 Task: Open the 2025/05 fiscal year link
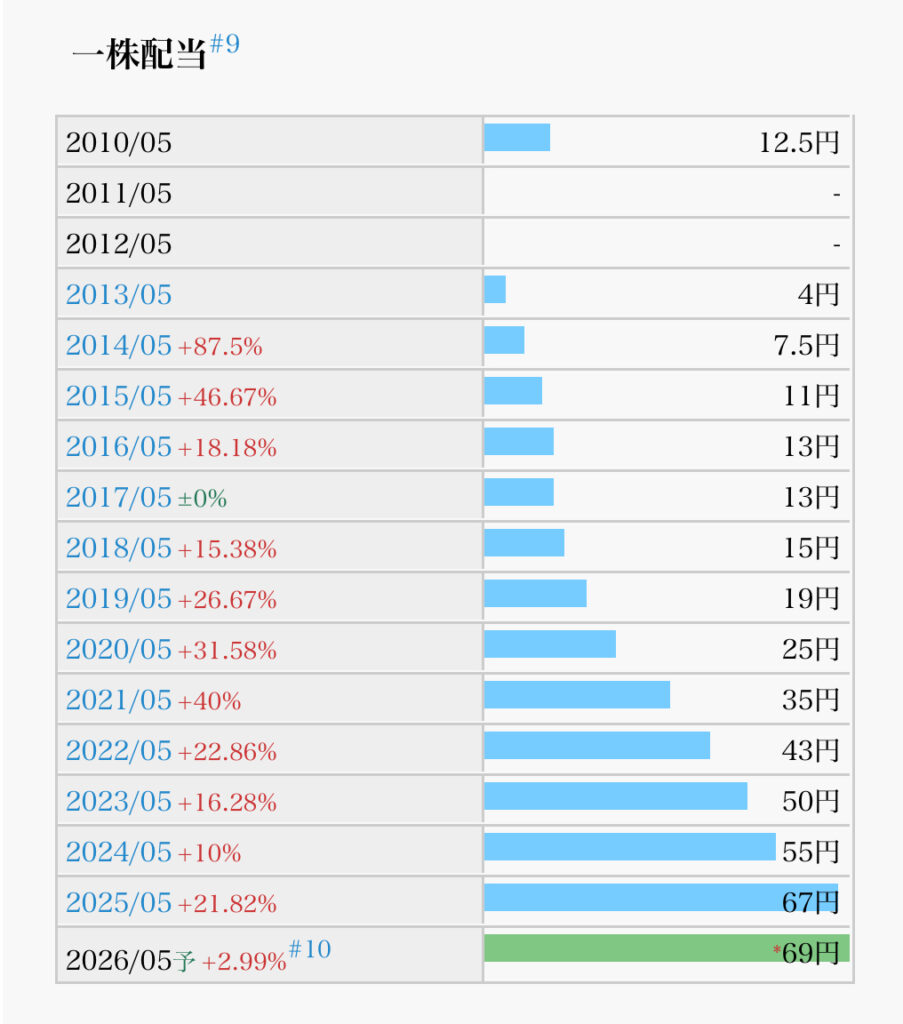pos(118,905)
